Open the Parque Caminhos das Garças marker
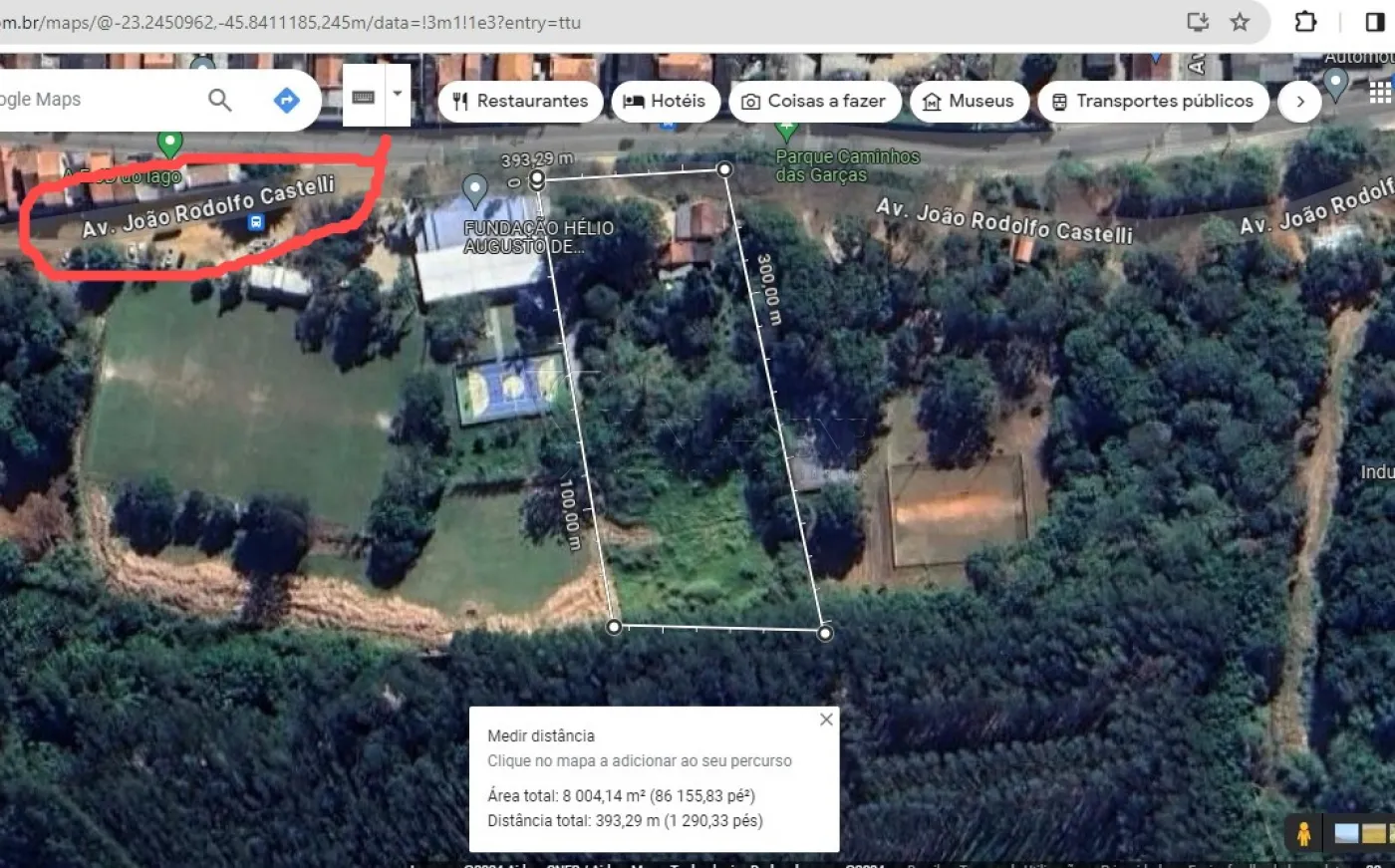 pos(787,131)
